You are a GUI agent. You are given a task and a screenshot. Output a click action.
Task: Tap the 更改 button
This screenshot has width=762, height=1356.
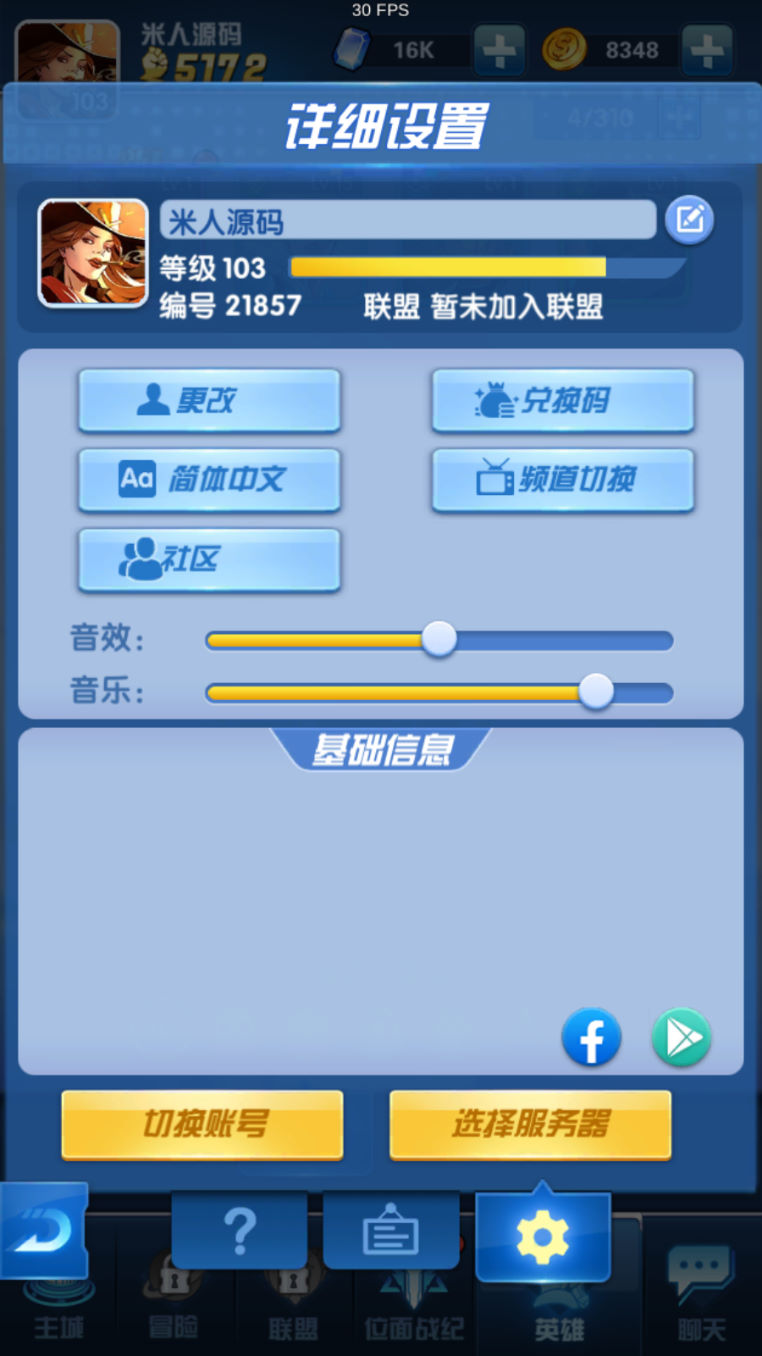pos(209,401)
